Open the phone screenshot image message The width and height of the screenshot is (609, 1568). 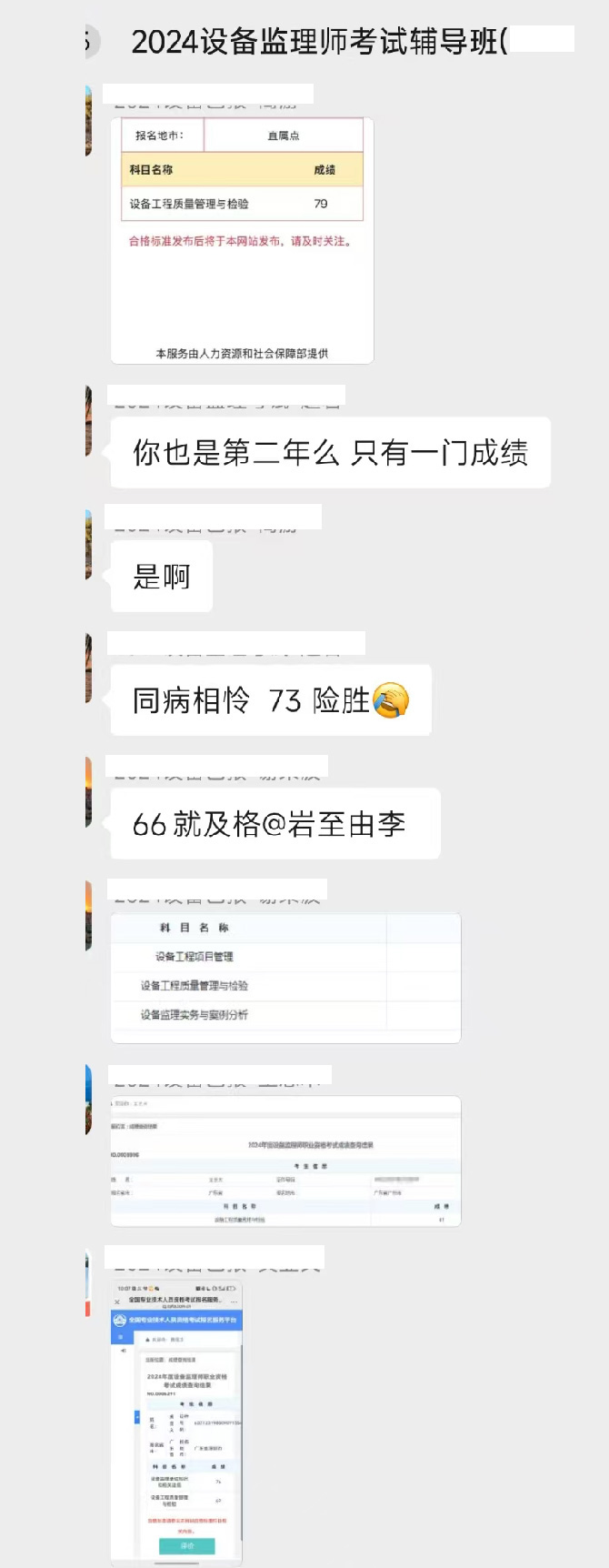tap(177, 1422)
